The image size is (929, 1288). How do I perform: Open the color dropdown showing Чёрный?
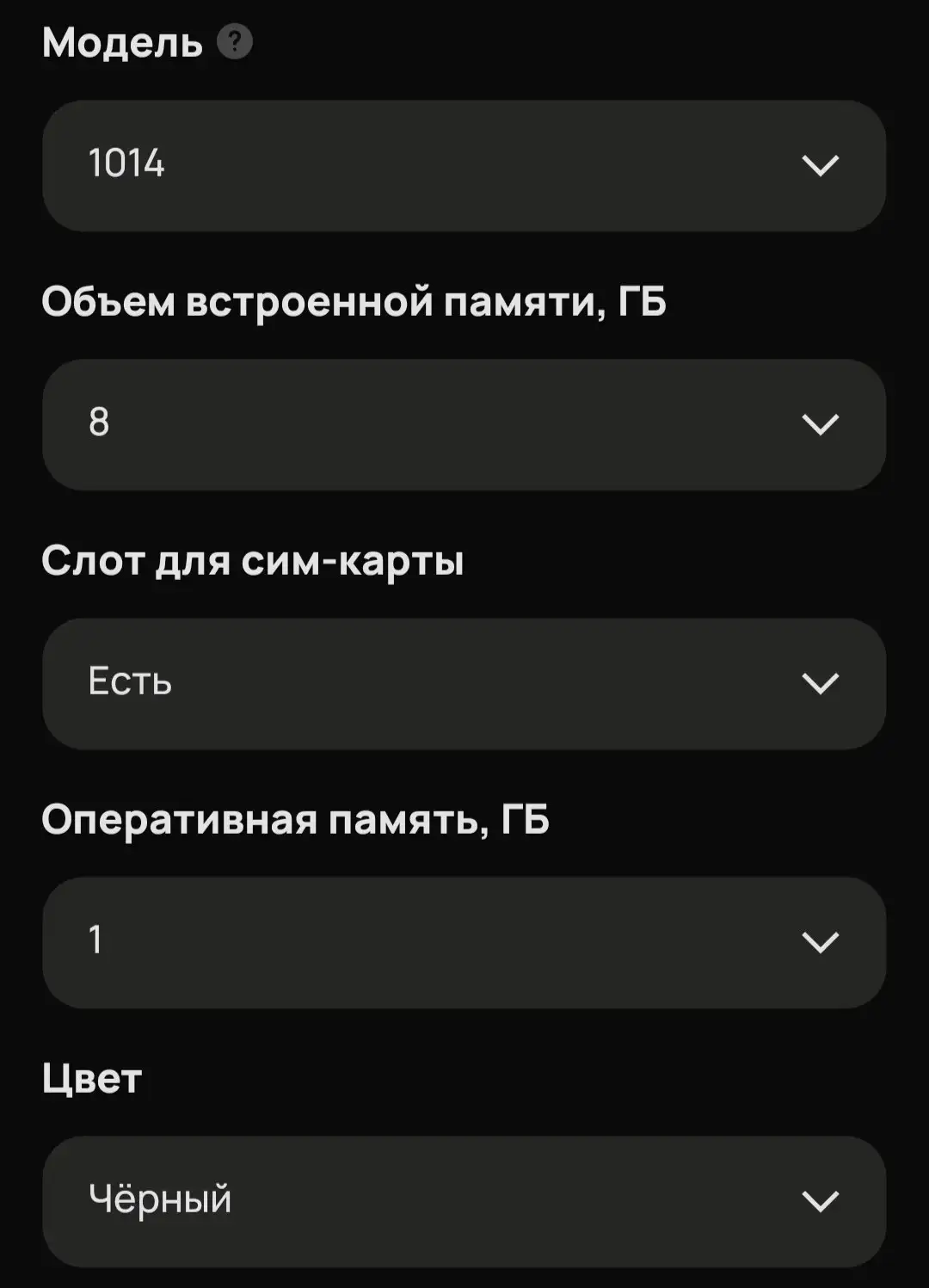point(464,1199)
